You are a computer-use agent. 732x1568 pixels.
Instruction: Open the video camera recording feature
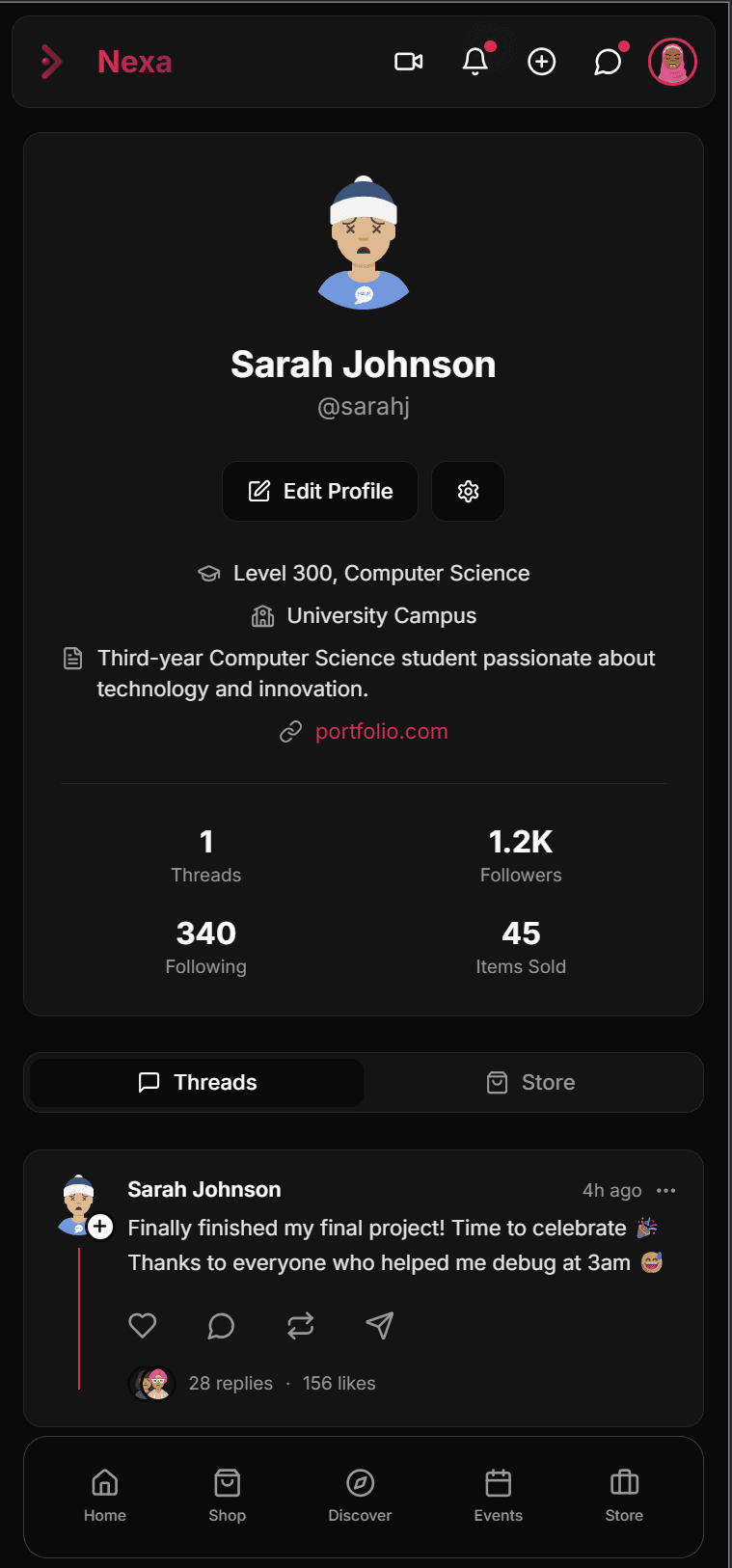click(408, 61)
